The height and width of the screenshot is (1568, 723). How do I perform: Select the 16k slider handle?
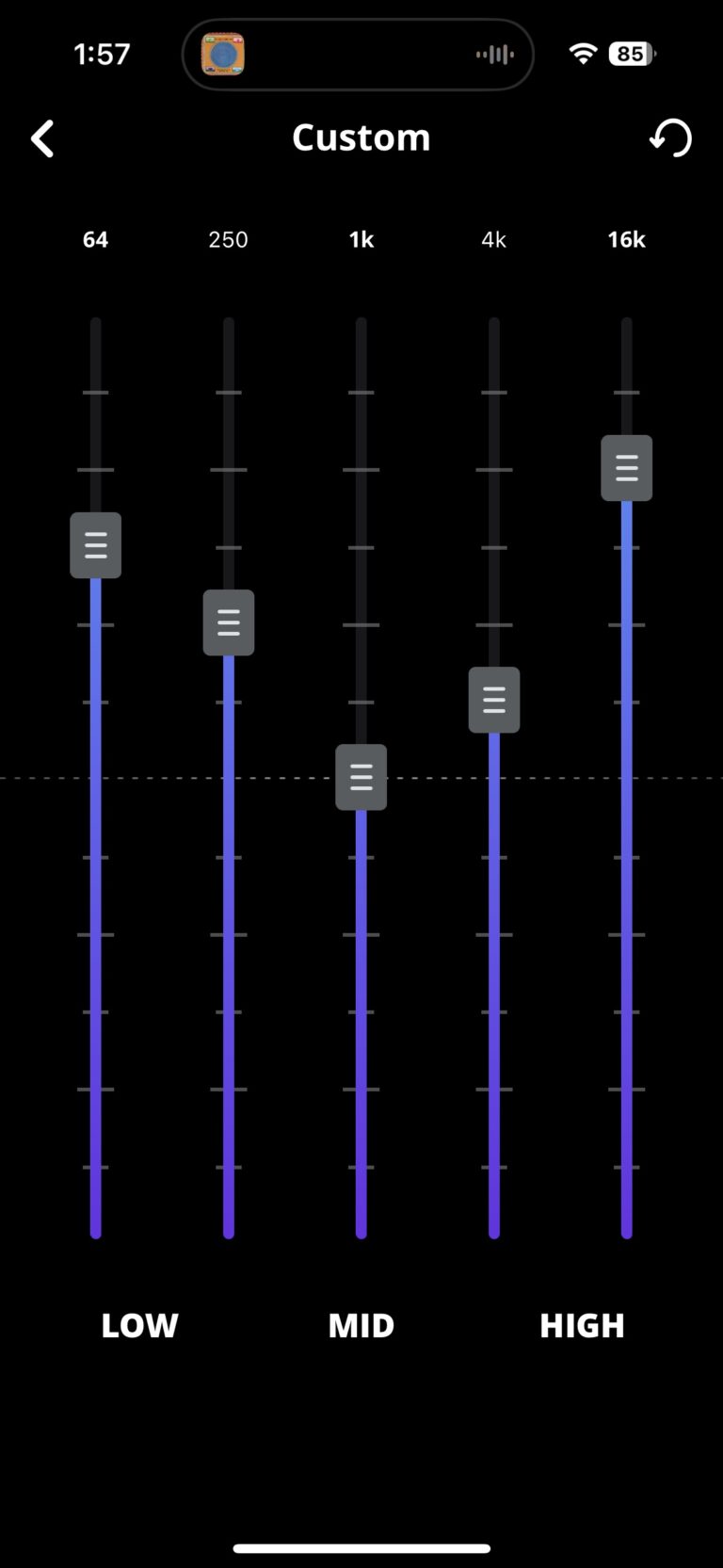coord(627,468)
